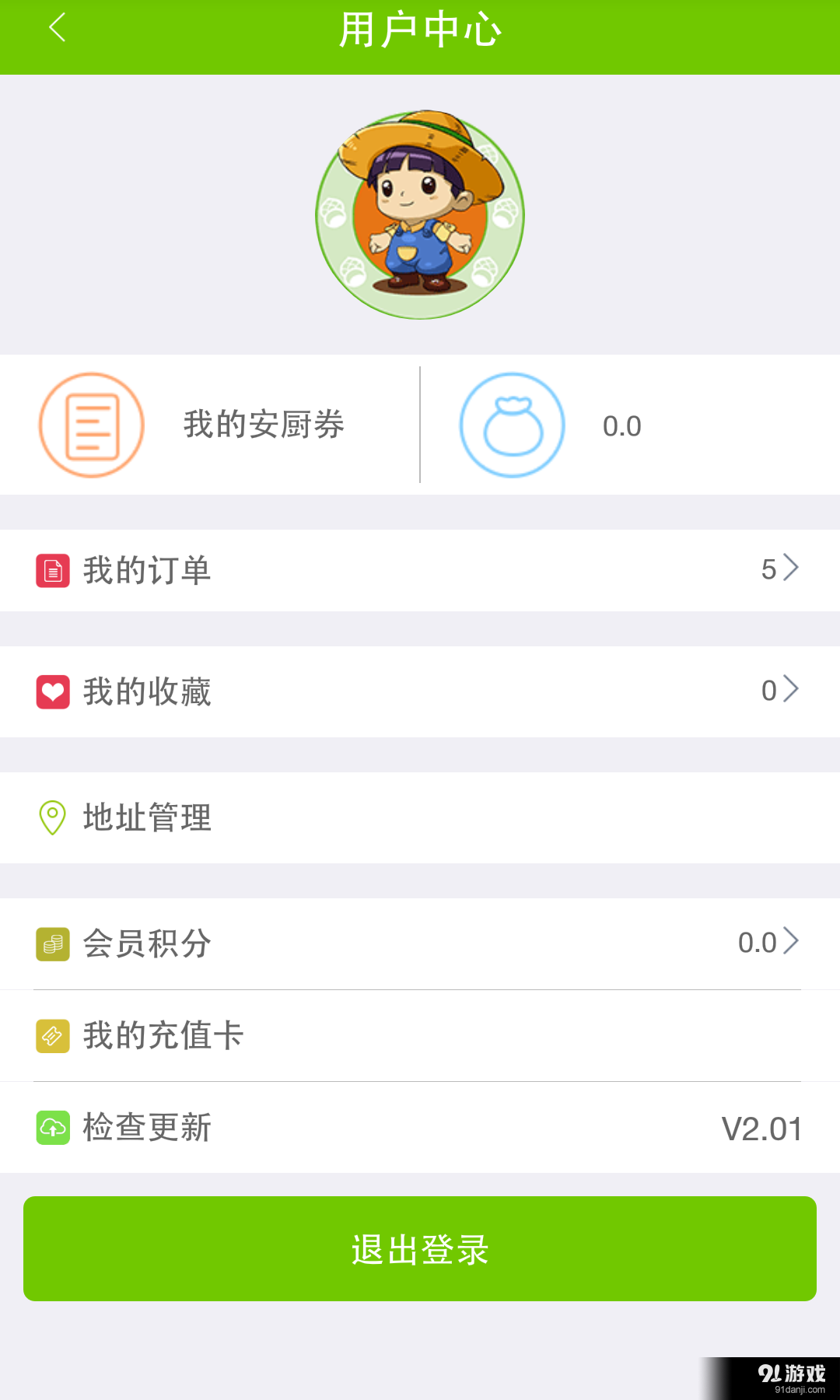This screenshot has height=1400, width=840.
Task: Click the 0.0 balance value
Action: [x=621, y=425]
